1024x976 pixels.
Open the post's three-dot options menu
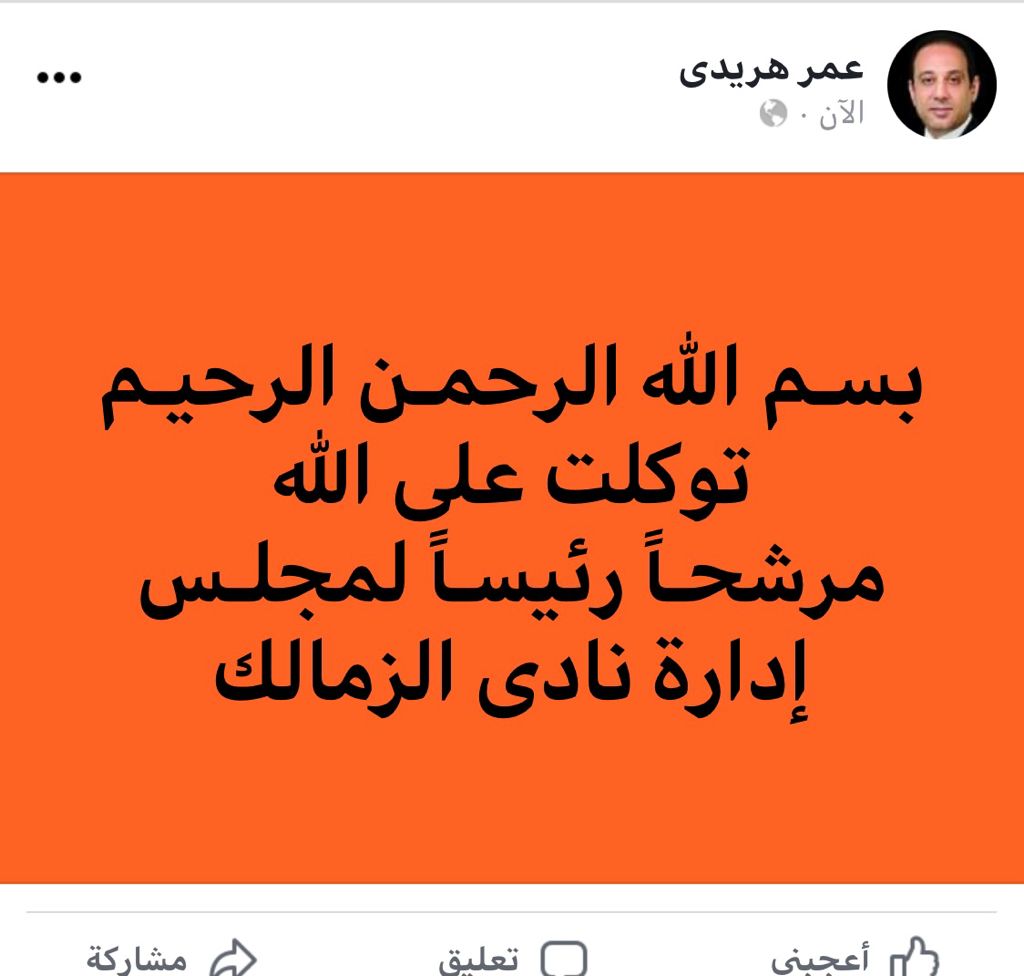[59, 78]
